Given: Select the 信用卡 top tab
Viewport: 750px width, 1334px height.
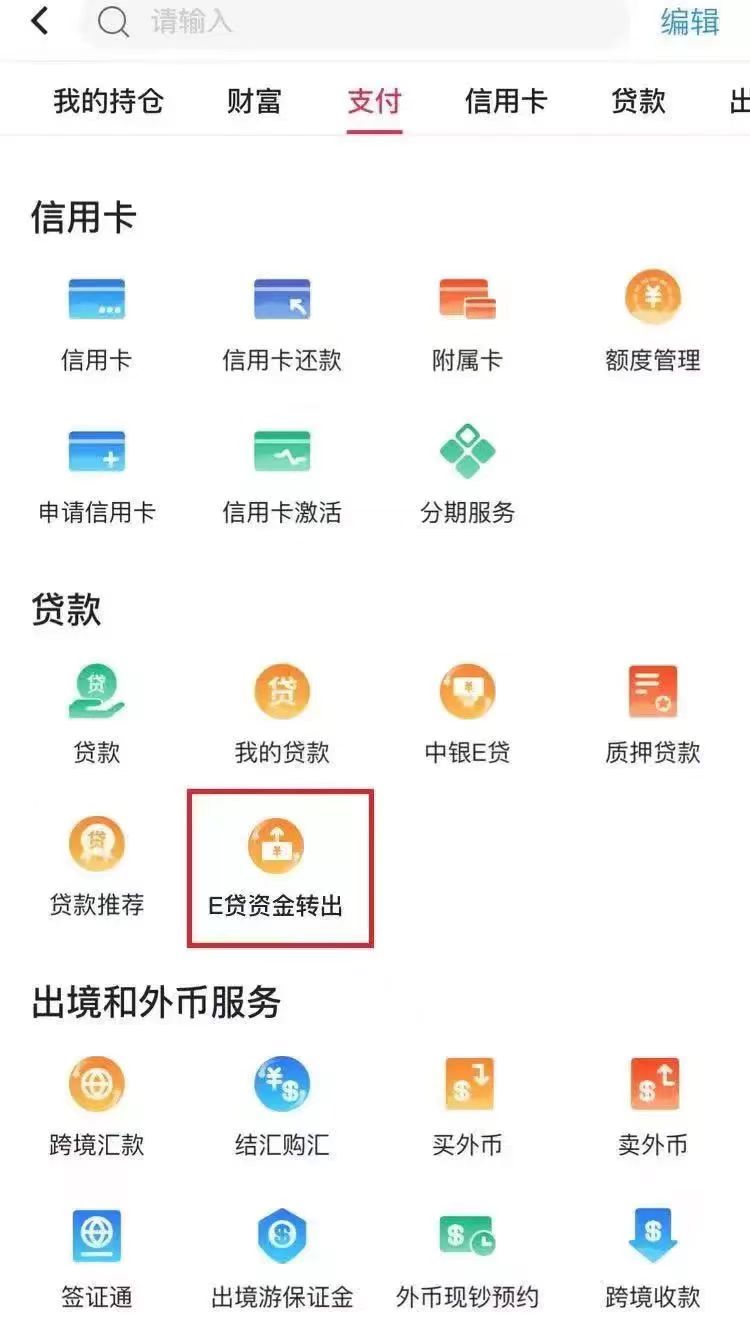Looking at the screenshot, I should coord(506,101).
